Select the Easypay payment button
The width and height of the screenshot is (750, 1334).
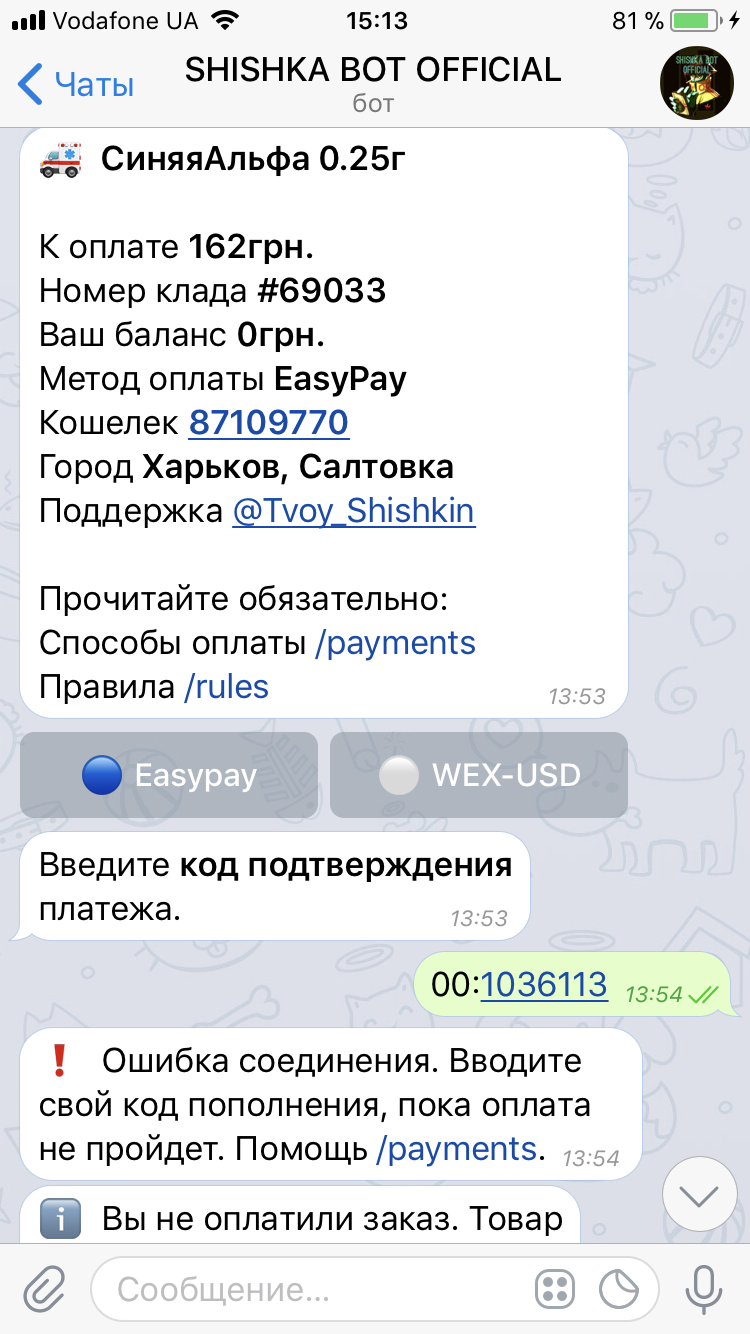tap(169, 775)
